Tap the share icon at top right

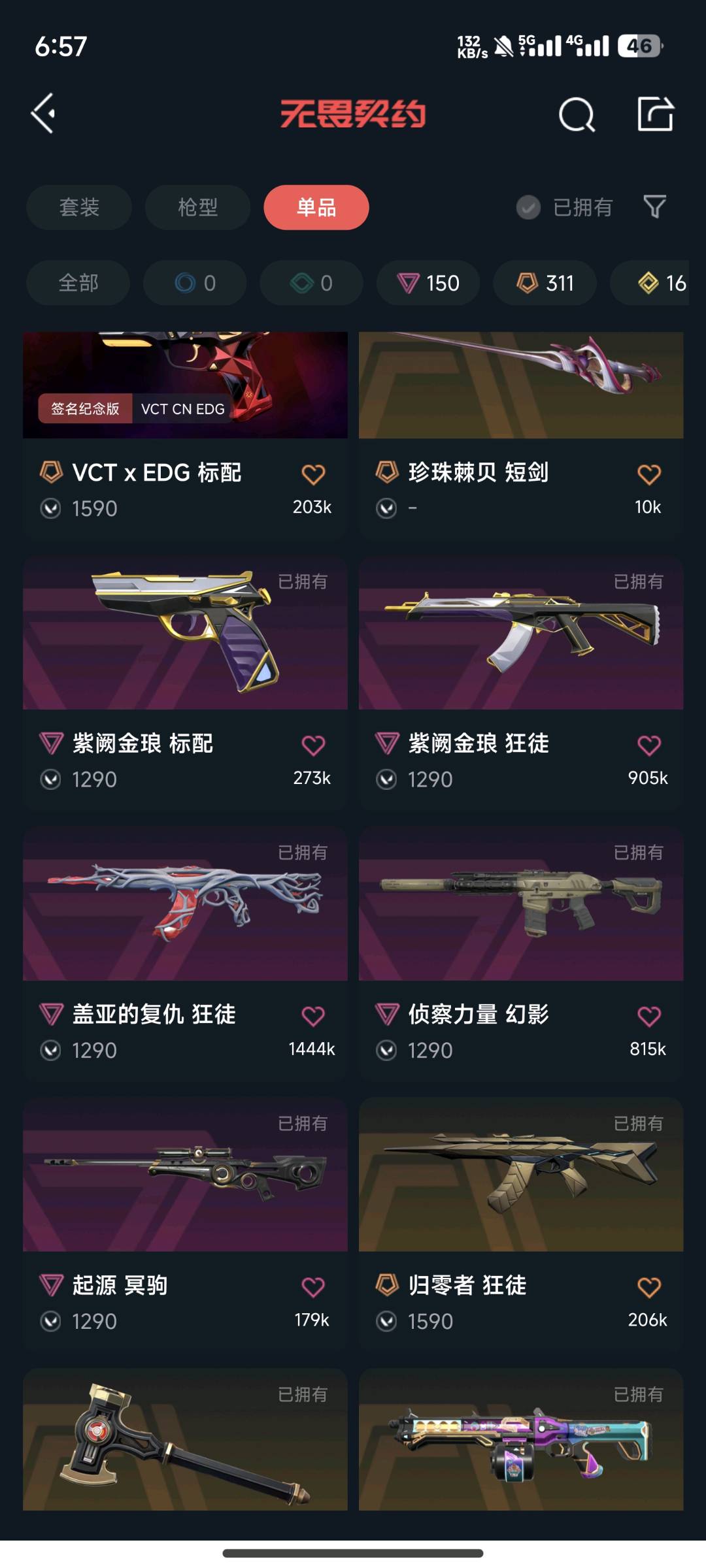[x=655, y=114]
